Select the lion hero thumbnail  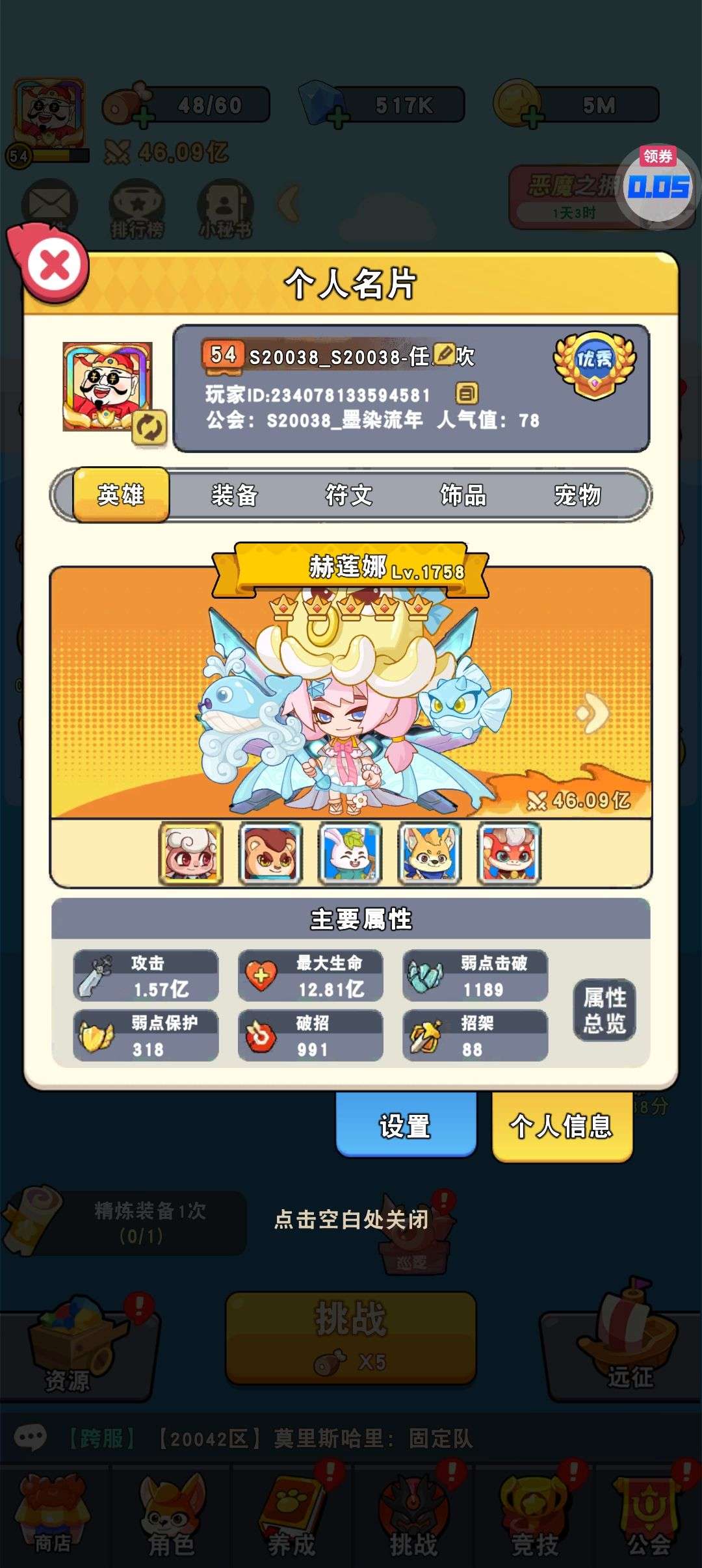(270, 854)
